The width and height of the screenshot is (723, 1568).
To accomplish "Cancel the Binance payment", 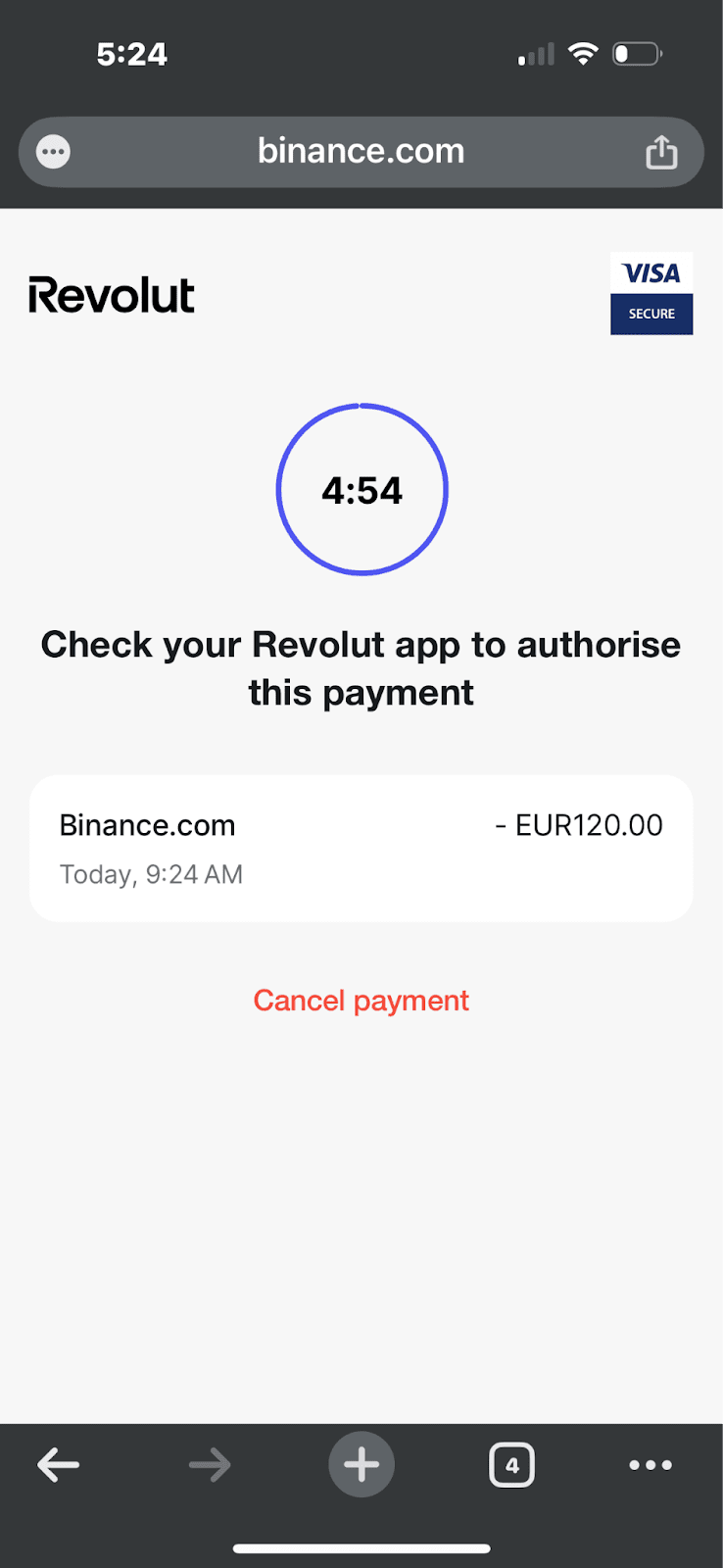I will 361,1001.
